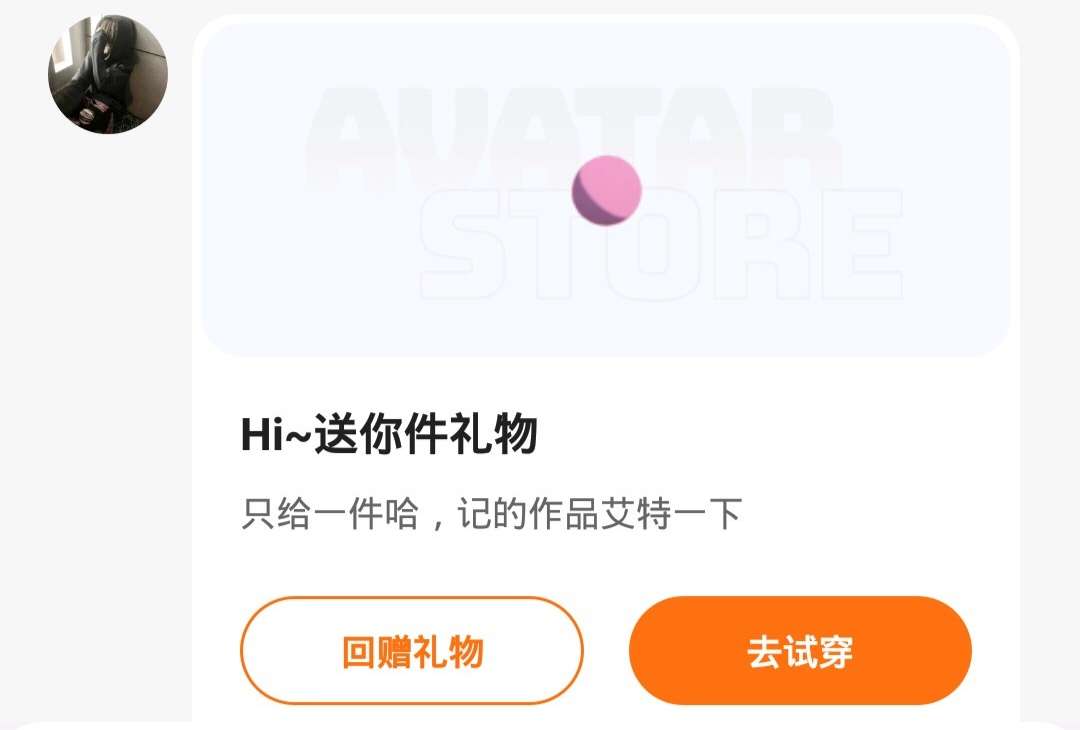
Task: Tap the 回赠礼物 button
Action: coord(411,651)
